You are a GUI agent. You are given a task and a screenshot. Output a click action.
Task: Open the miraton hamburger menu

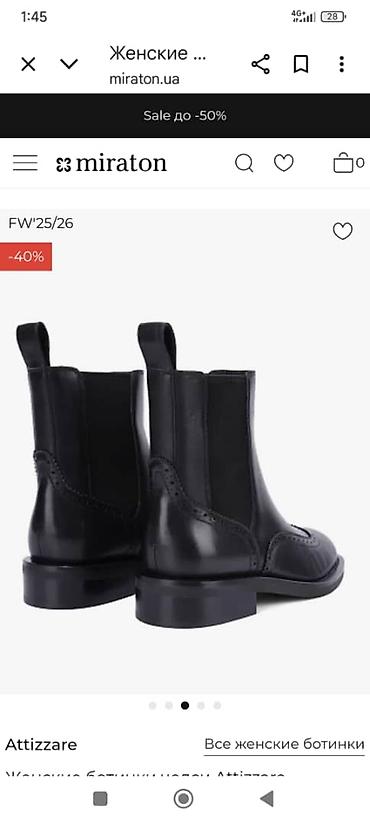(25, 163)
